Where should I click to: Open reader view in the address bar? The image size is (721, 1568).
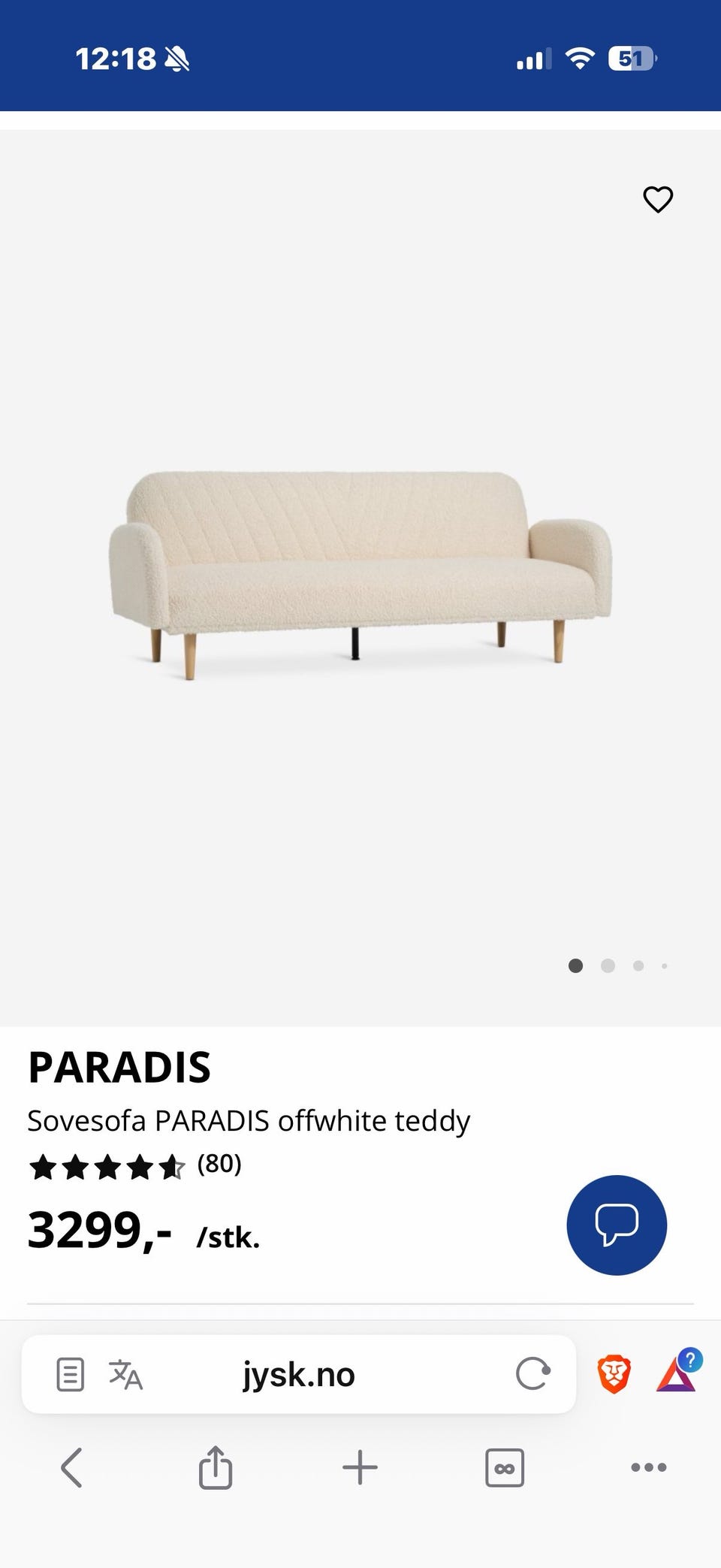70,1374
